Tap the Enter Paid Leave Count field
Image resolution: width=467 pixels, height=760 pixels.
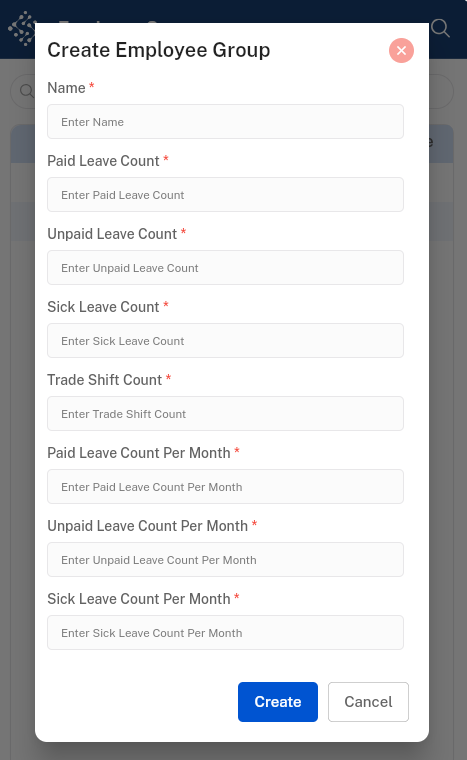pos(225,194)
